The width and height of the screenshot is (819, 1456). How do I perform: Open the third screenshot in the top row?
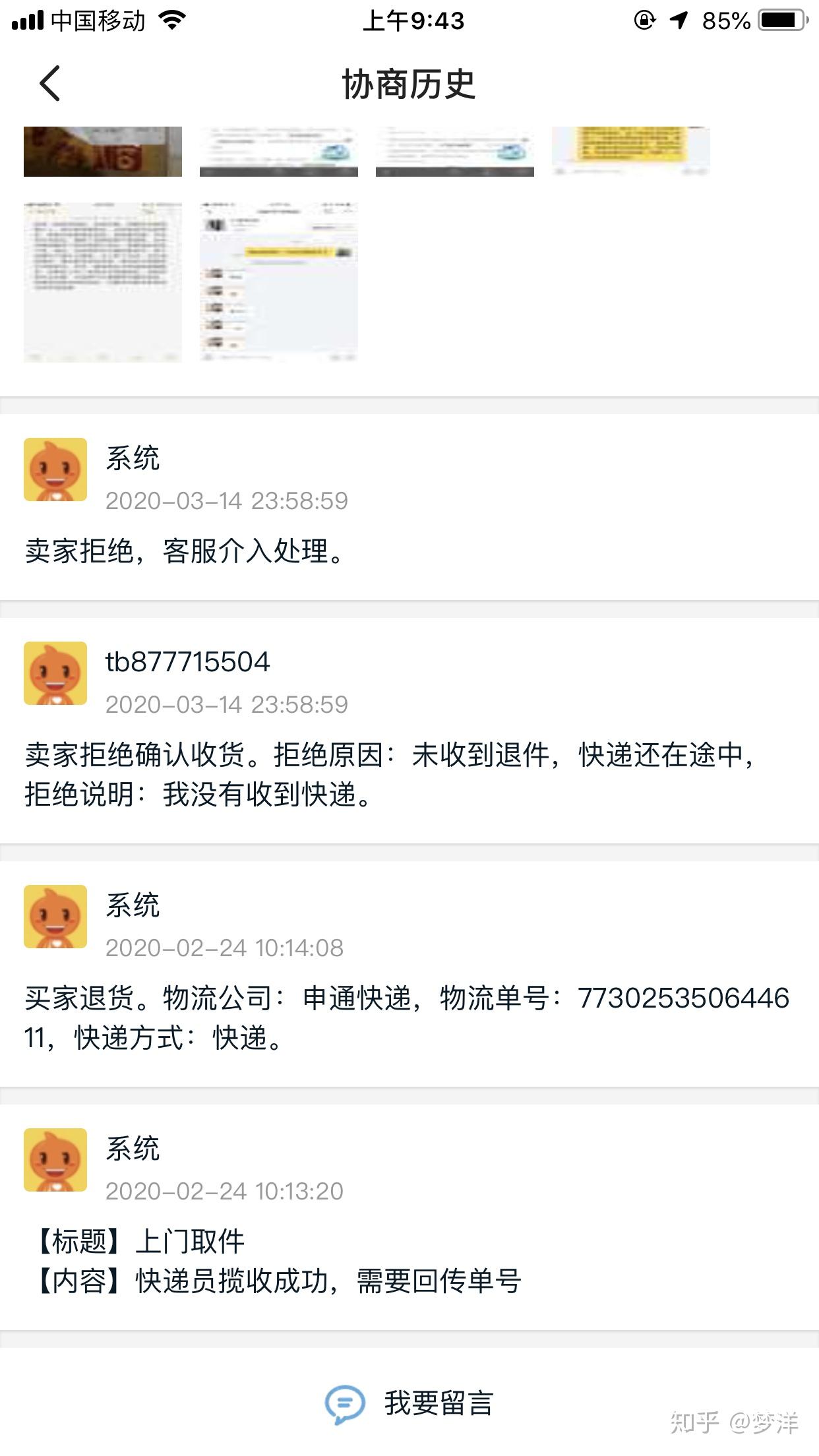point(454,152)
